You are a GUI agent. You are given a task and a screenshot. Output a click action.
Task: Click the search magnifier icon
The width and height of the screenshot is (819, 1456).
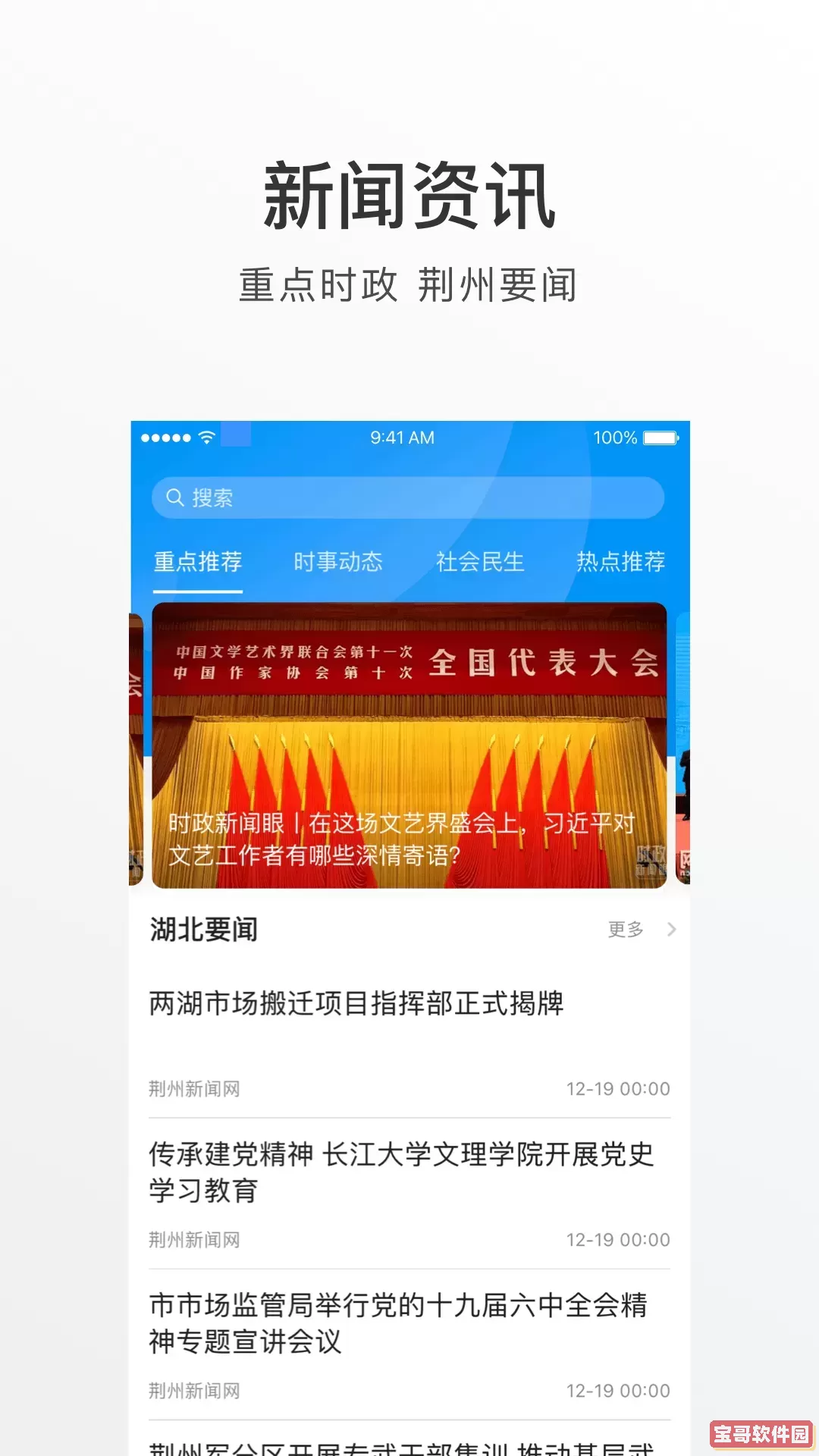point(173,498)
